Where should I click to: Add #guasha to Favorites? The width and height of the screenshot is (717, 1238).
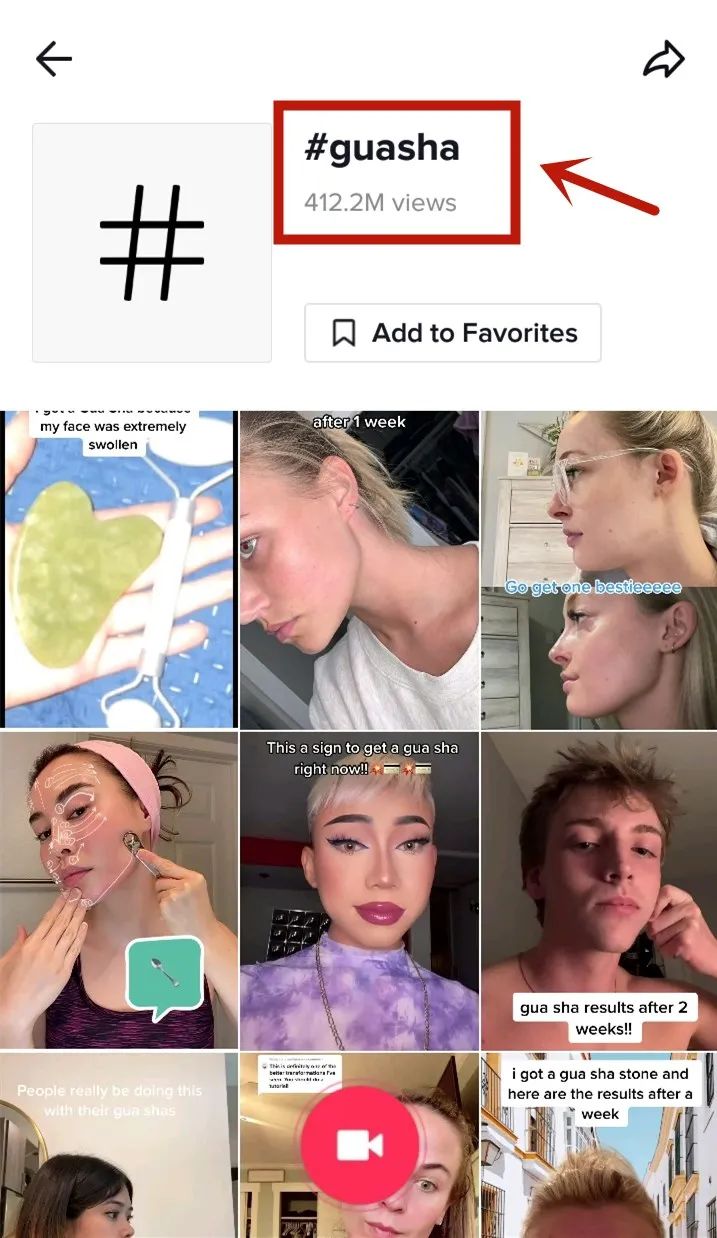click(x=453, y=333)
